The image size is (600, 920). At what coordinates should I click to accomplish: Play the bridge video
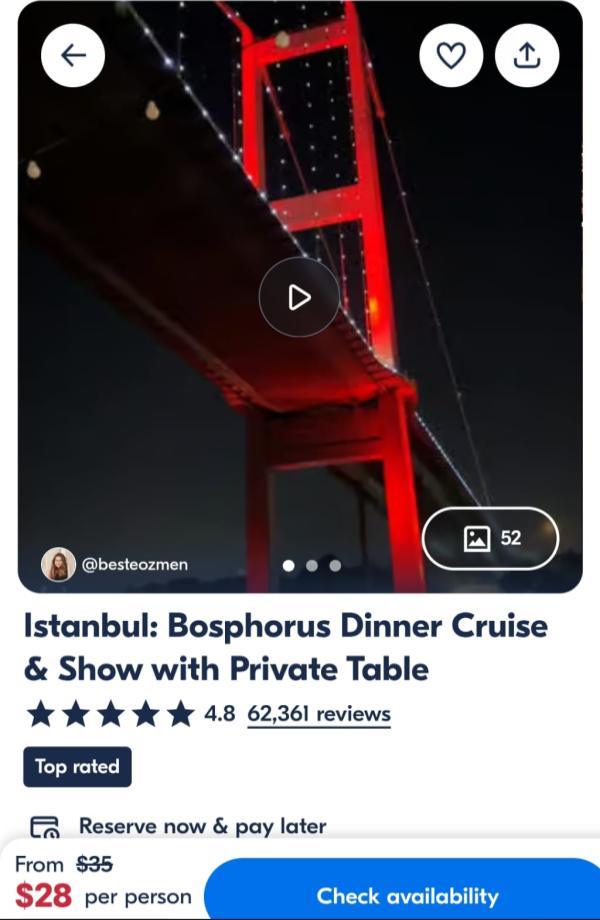point(299,297)
